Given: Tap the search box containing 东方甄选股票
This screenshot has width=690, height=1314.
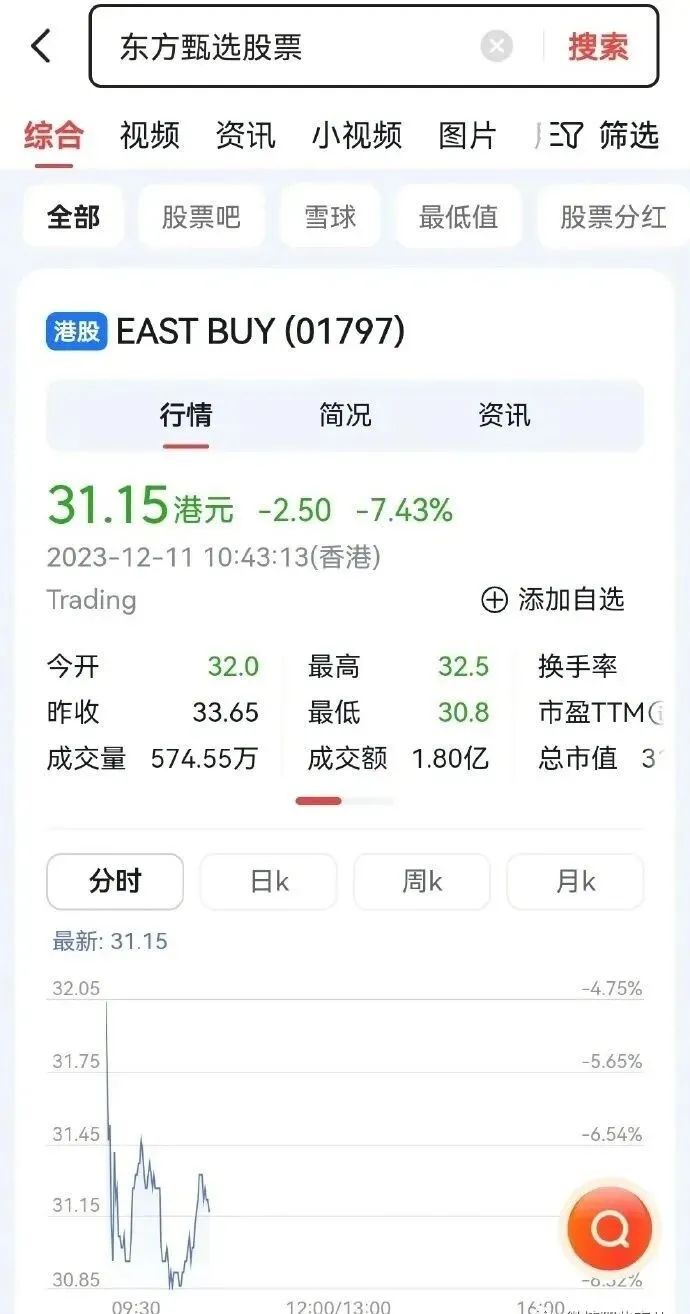Looking at the screenshot, I should (x=290, y=47).
